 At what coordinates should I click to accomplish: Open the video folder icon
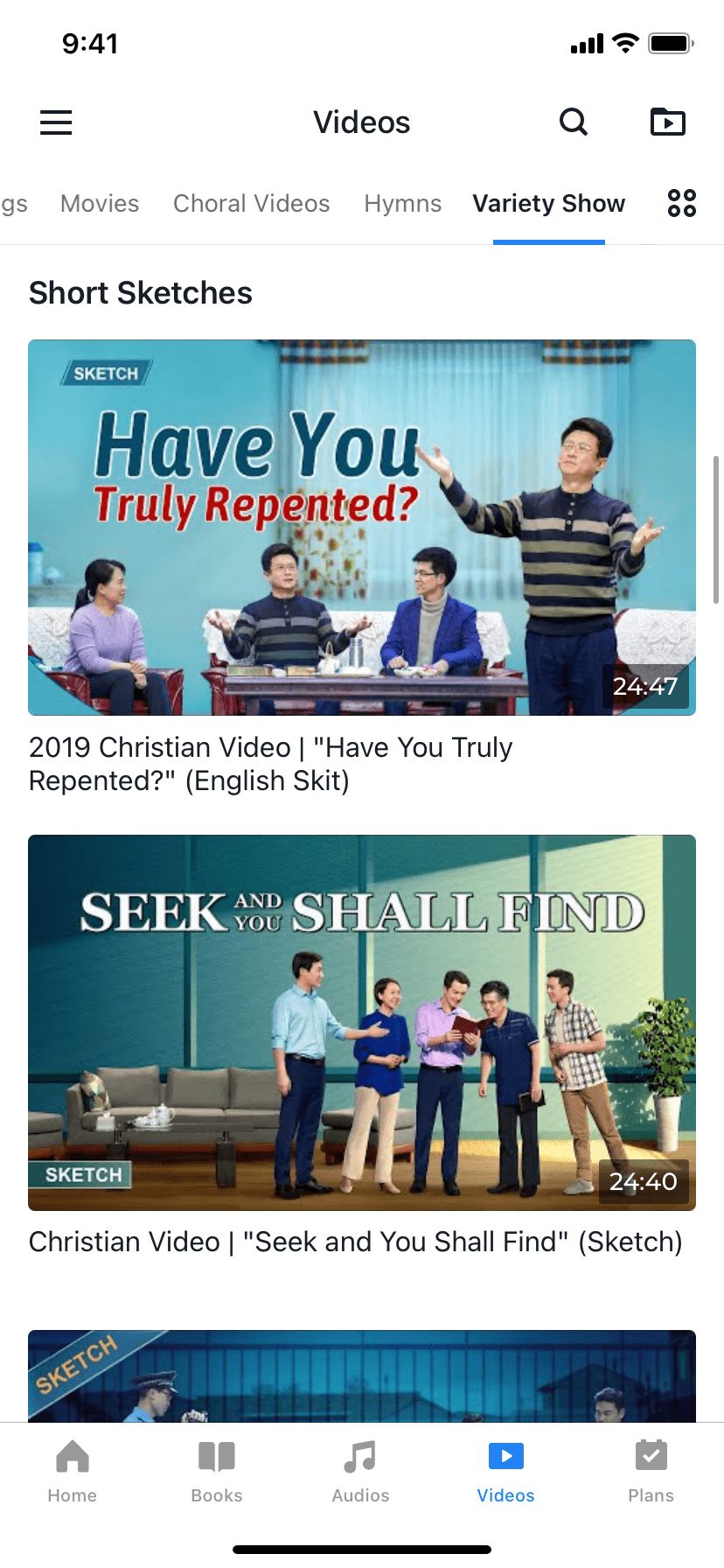668,122
